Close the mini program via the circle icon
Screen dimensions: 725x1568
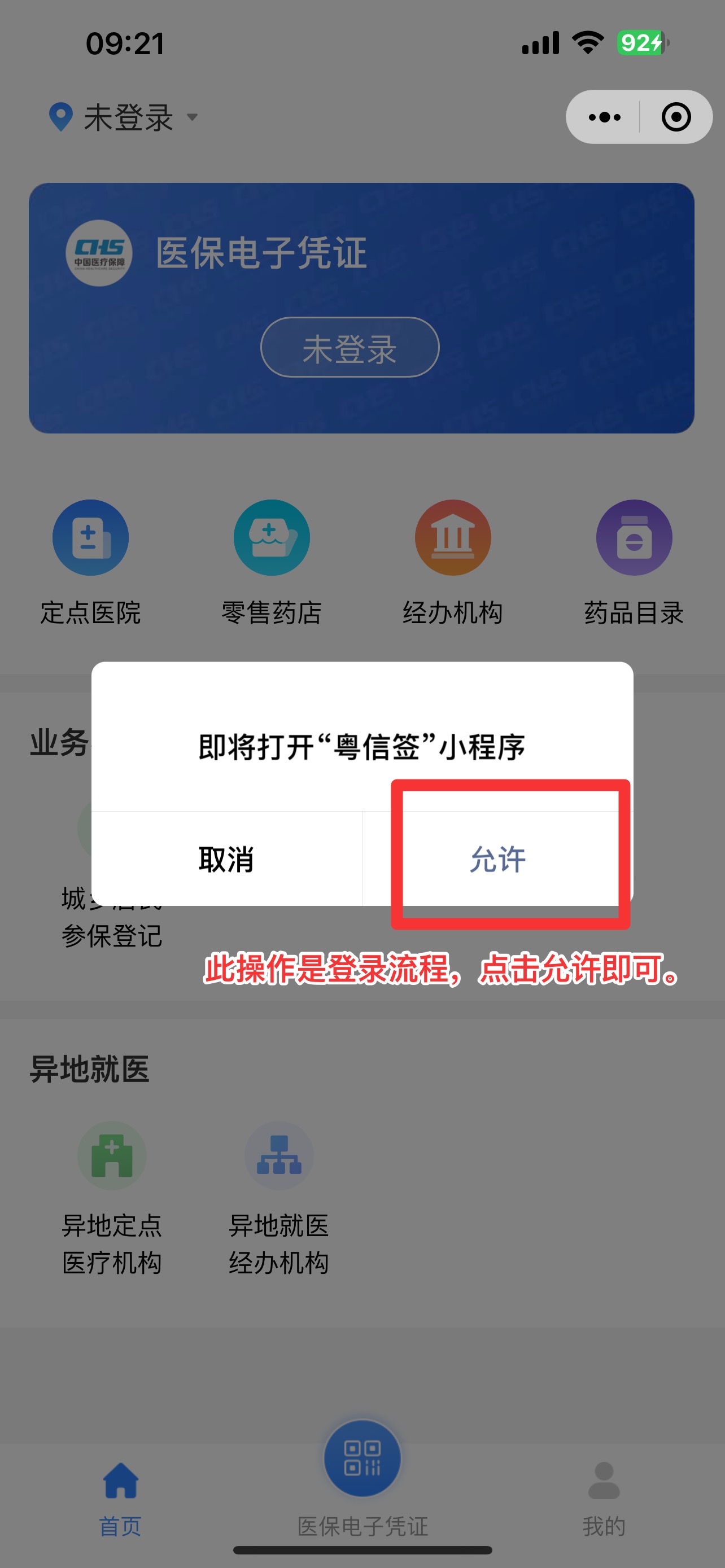point(676,117)
